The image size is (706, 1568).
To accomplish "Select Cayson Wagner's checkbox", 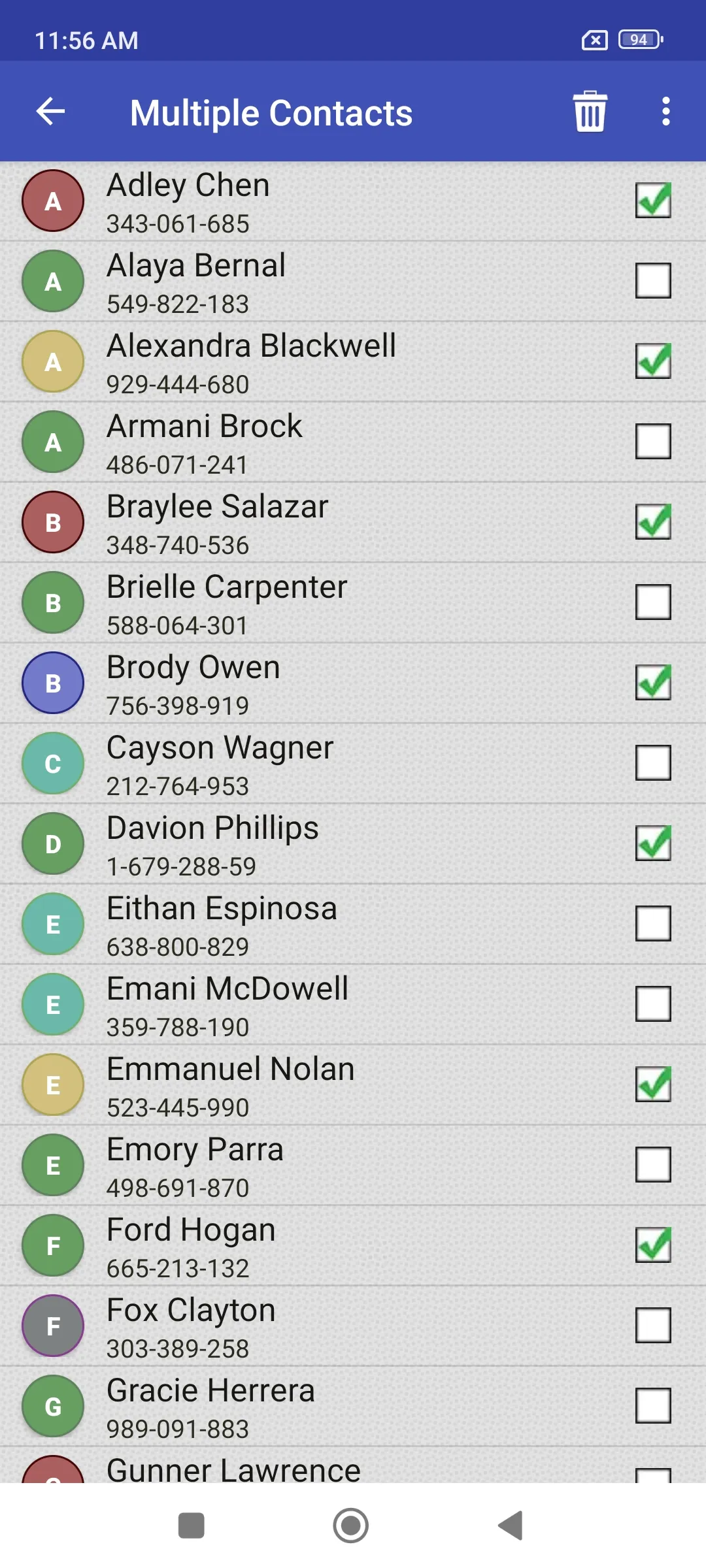I will (653, 763).
